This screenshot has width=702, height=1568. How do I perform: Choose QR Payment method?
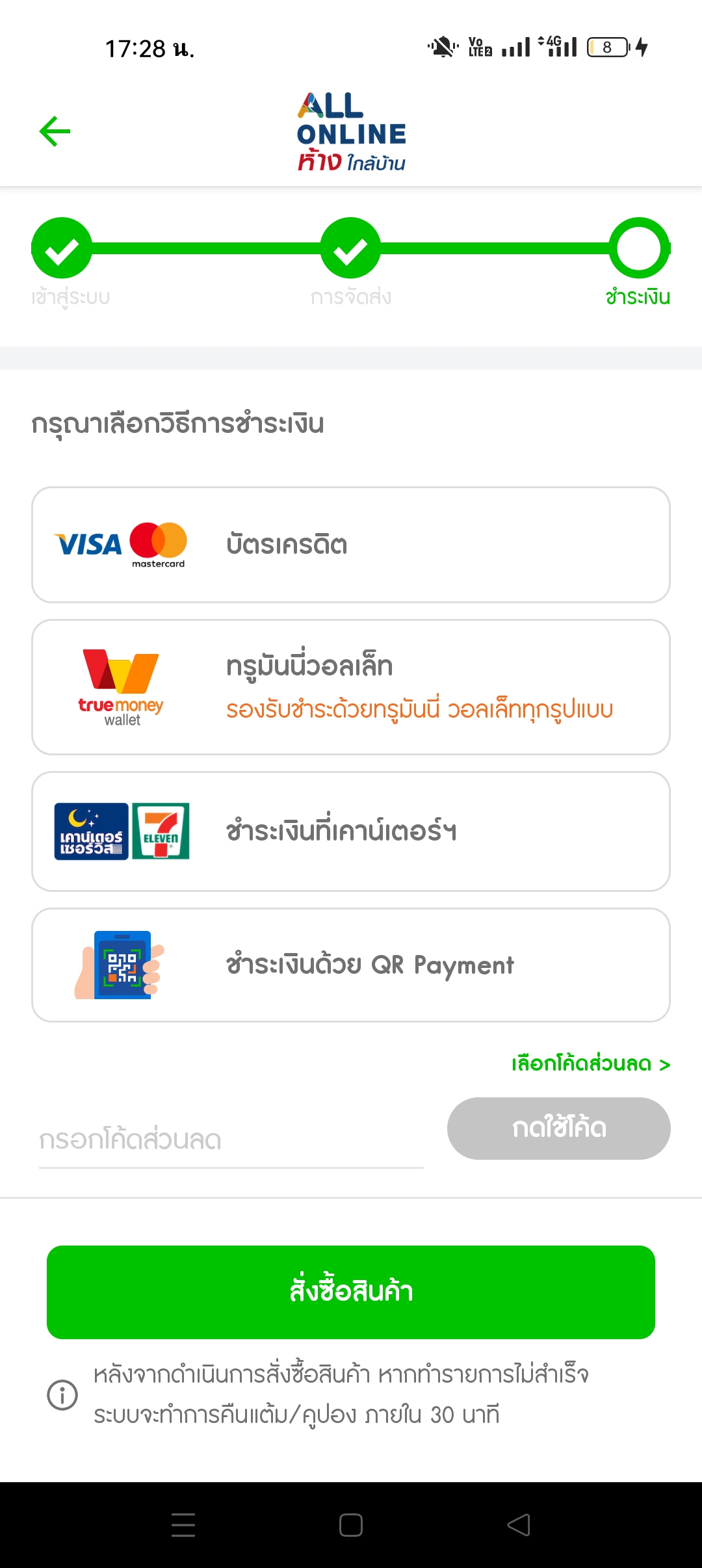pyautogui.click(x=351, y=965)
